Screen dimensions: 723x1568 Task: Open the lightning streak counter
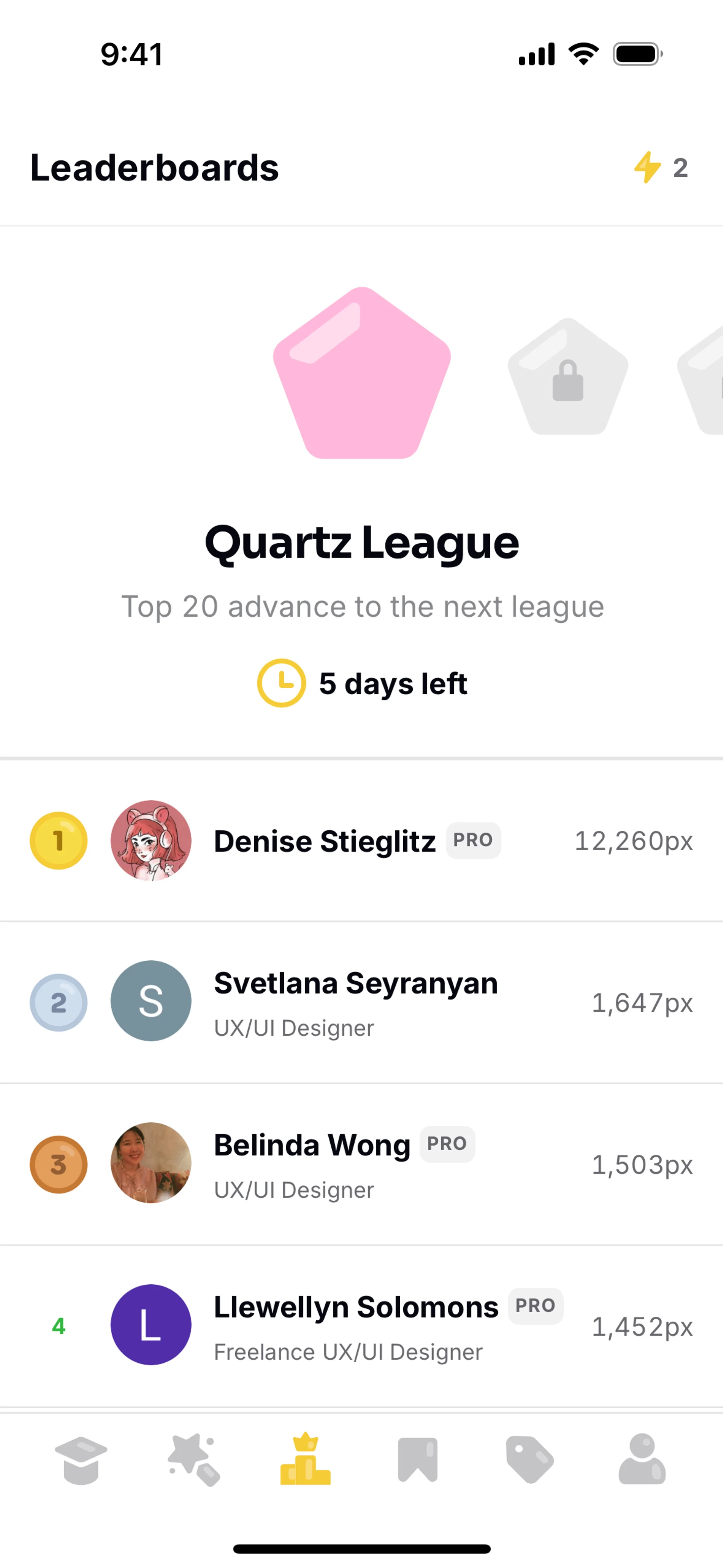pos(661,167)
